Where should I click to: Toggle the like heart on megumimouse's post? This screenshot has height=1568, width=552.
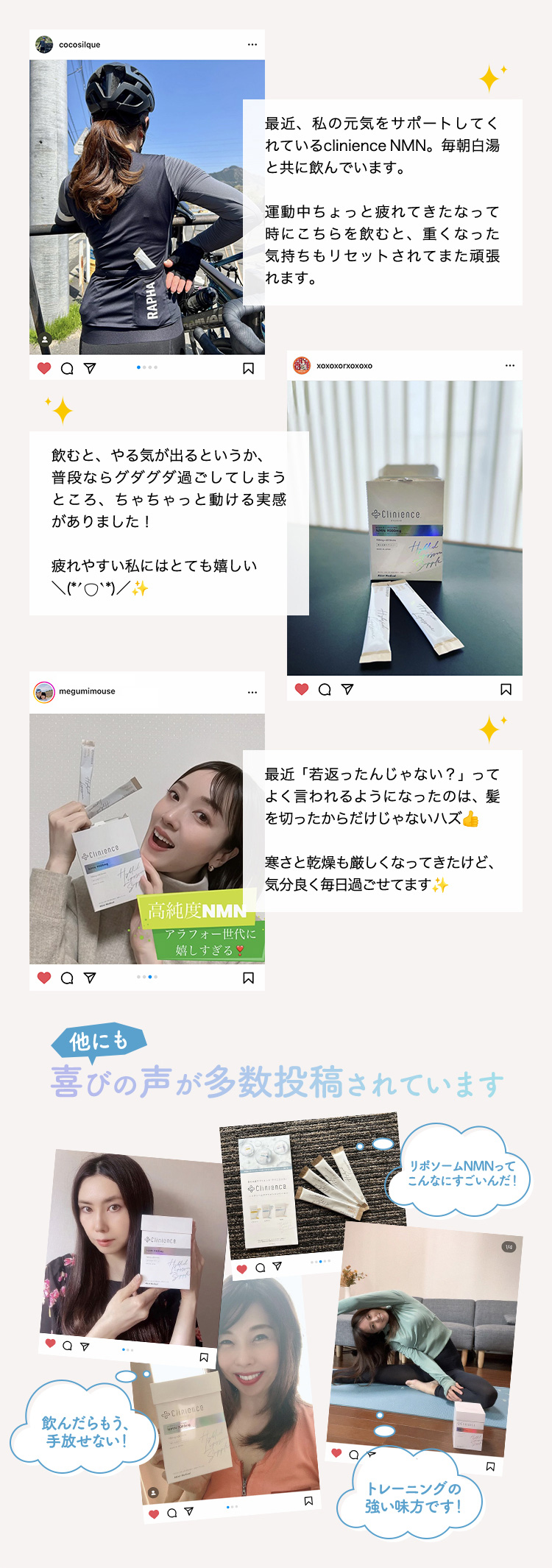point(43,978)
